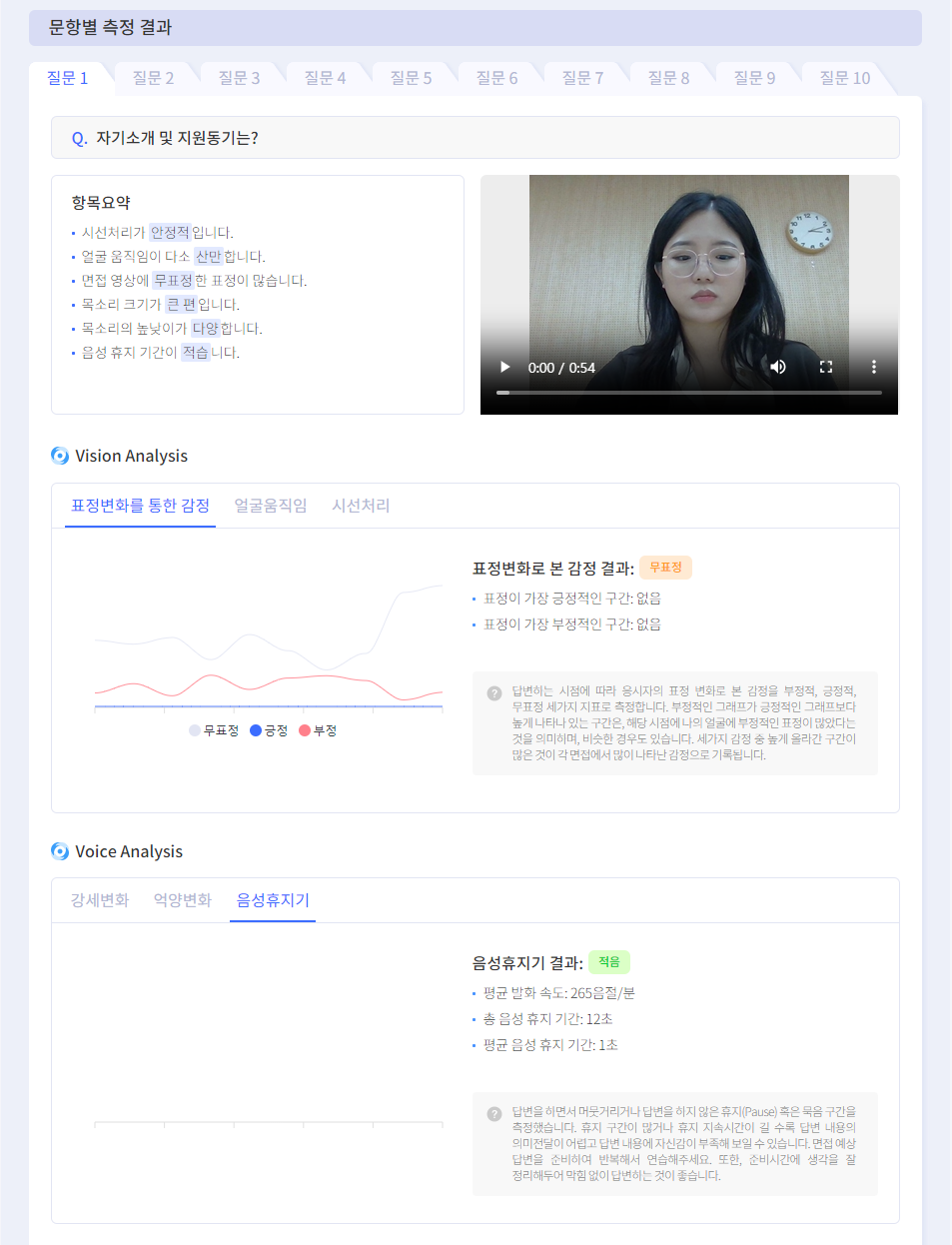Open the 질문 7 tab
952x1245 pixels.
(582, 78)
